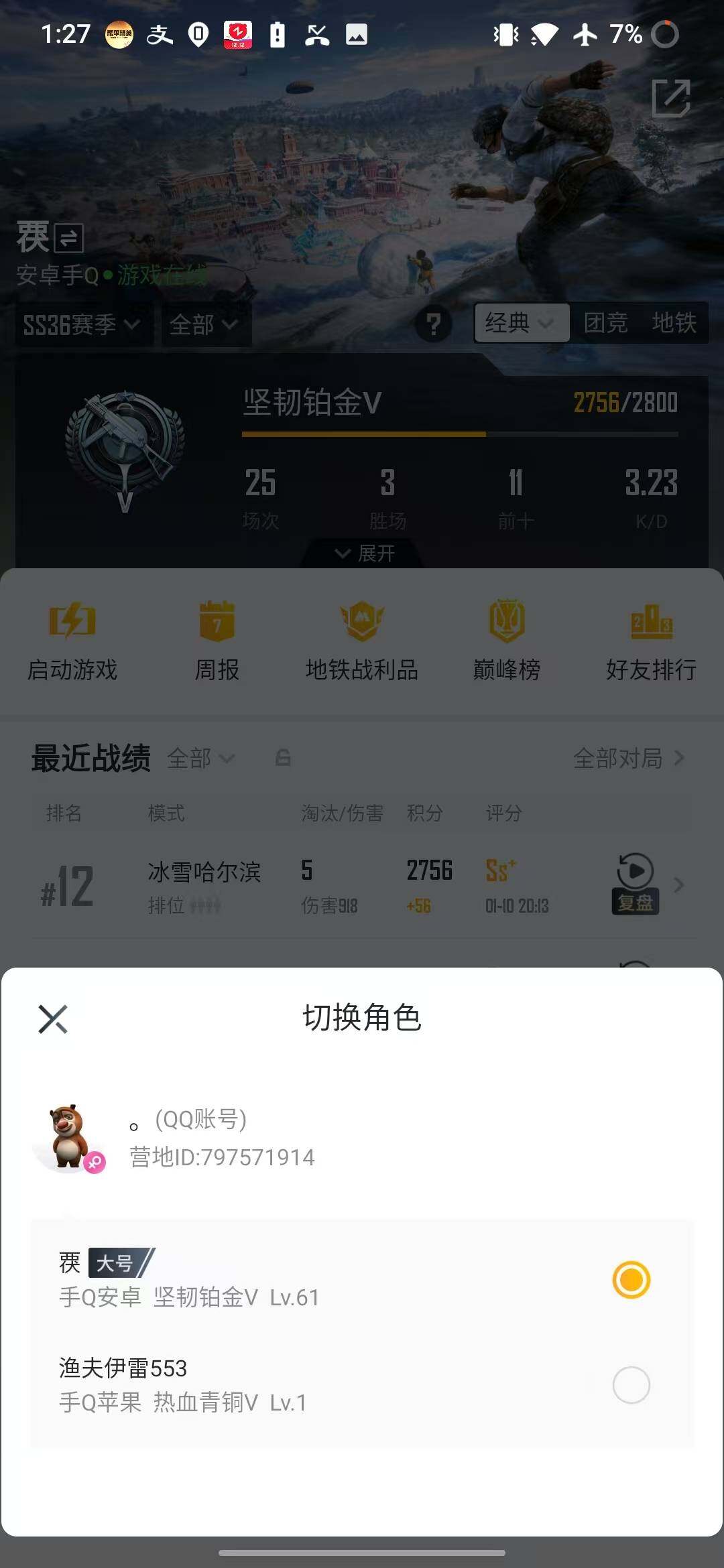This screenshot has width=724, height=1568.
Task: Open the 周报 weekly report
Action: 215,643
